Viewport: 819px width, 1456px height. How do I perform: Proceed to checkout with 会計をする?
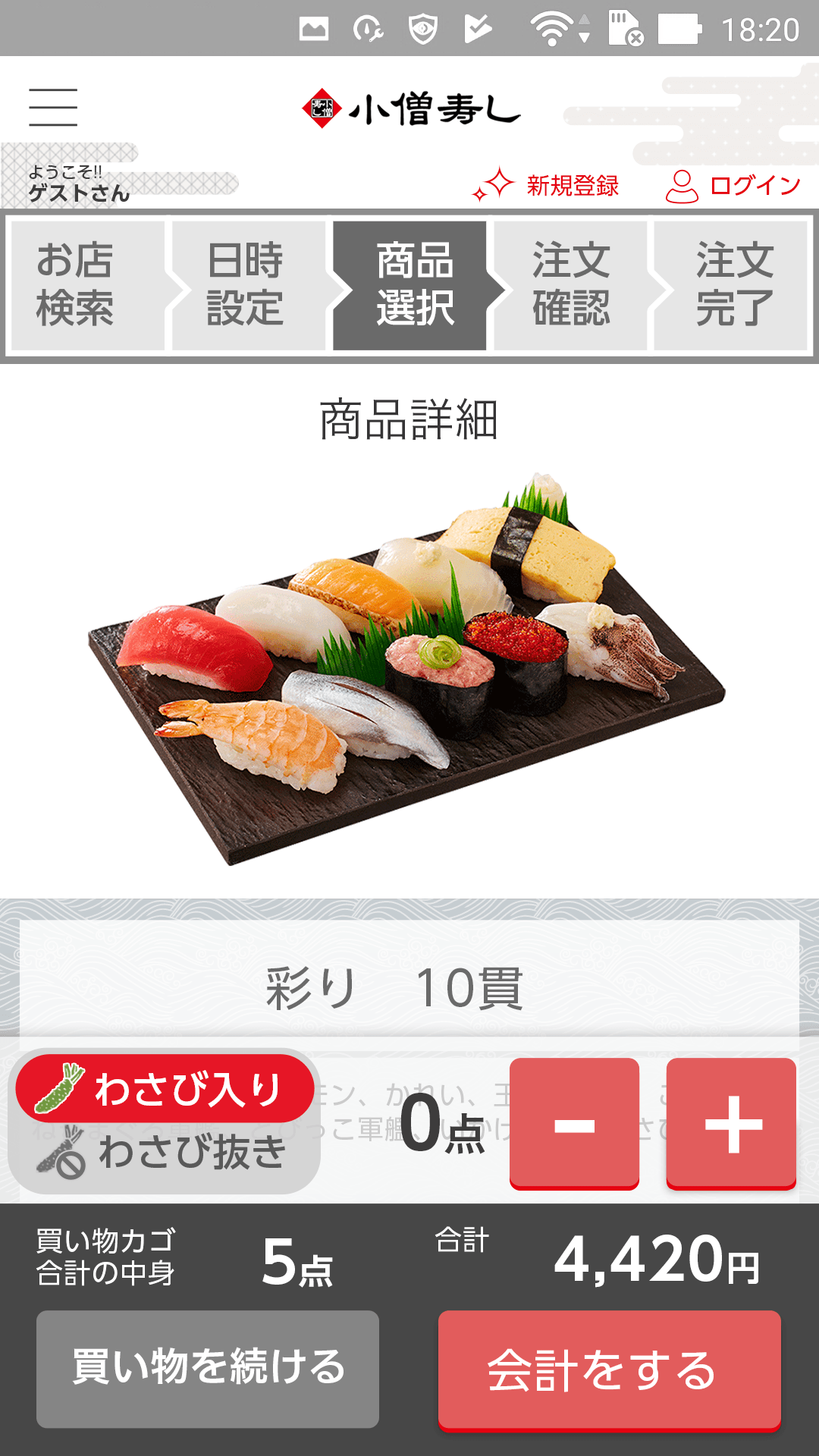(609, 1370)
